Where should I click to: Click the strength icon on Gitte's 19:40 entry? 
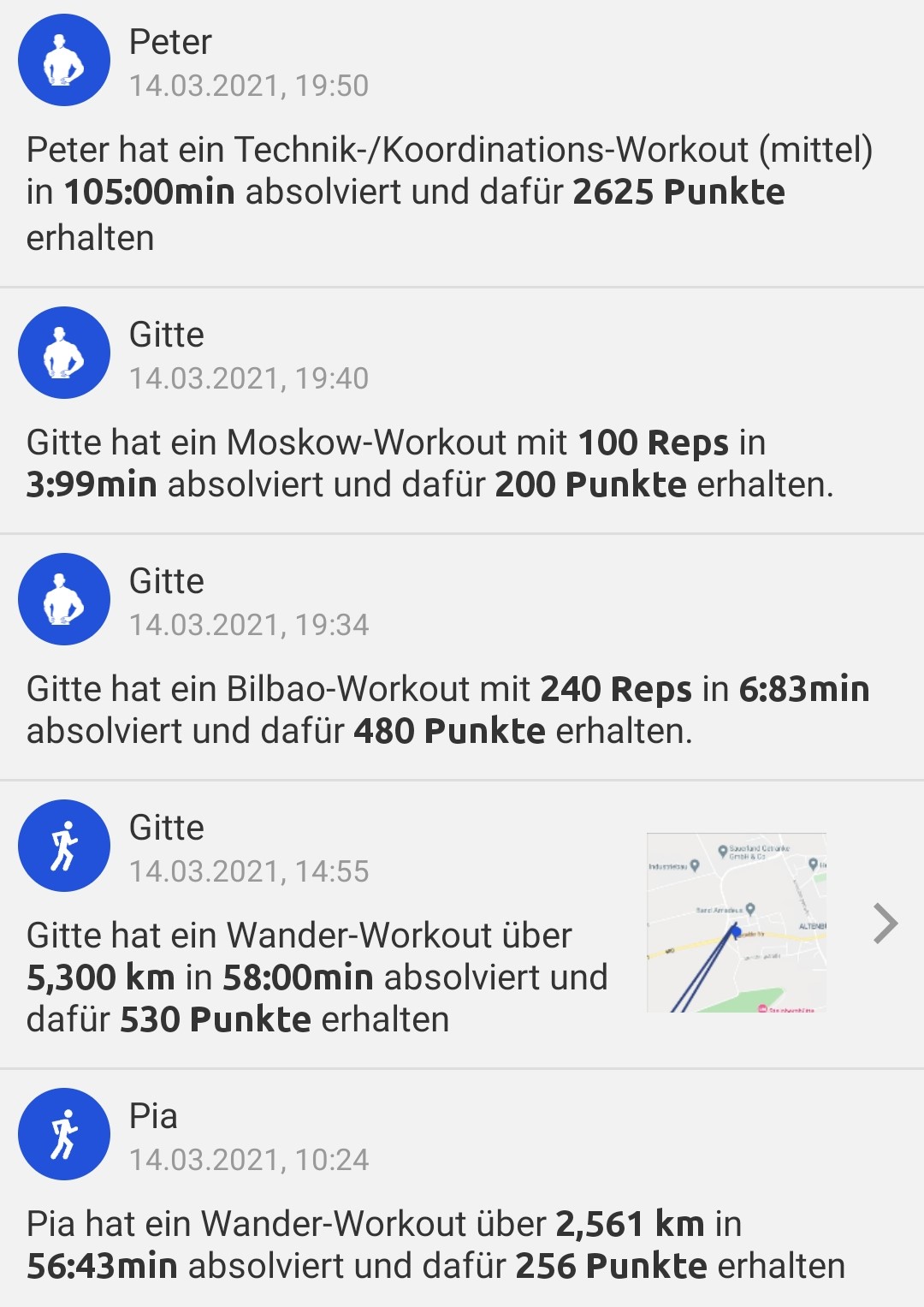63,353
